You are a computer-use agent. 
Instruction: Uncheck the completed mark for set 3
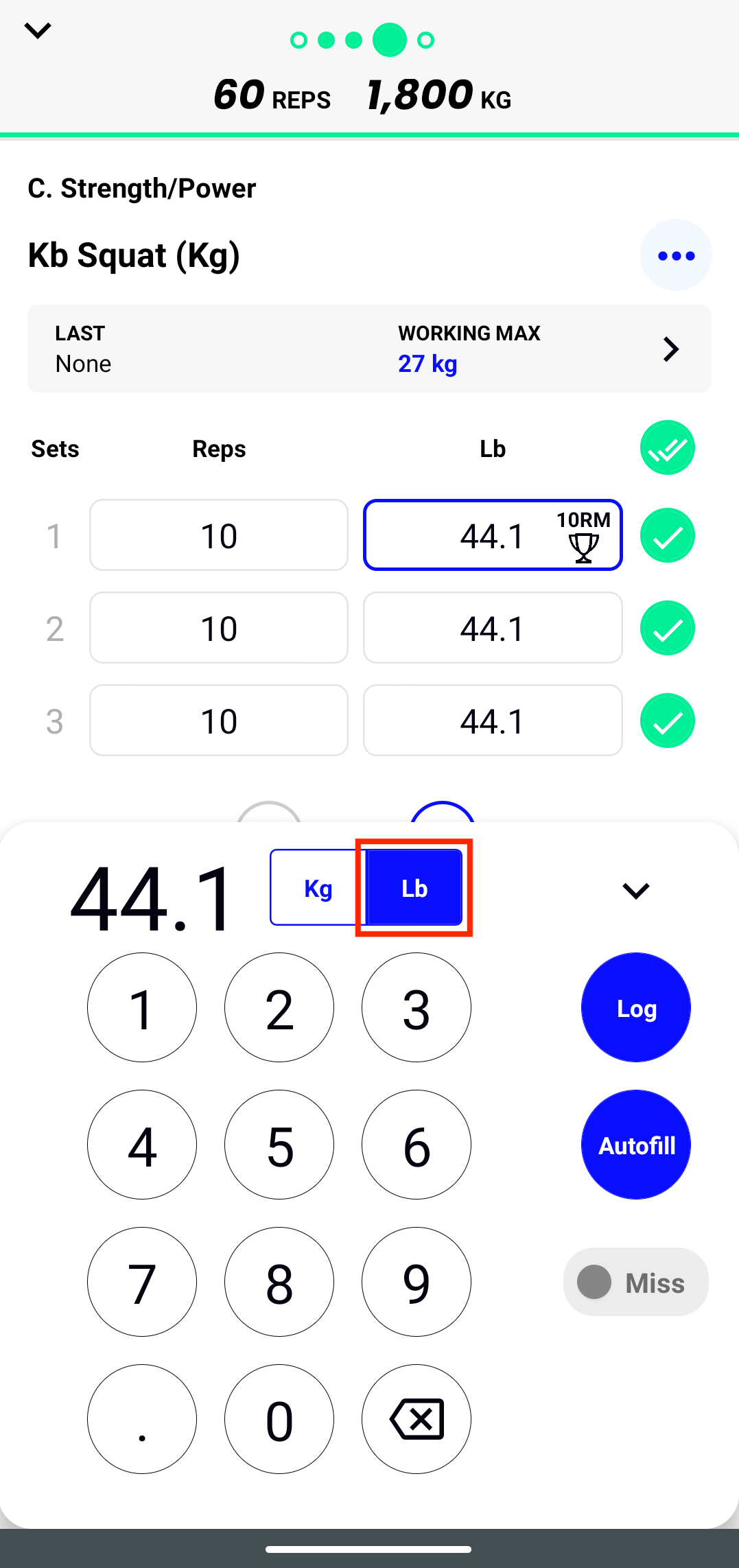667,721
